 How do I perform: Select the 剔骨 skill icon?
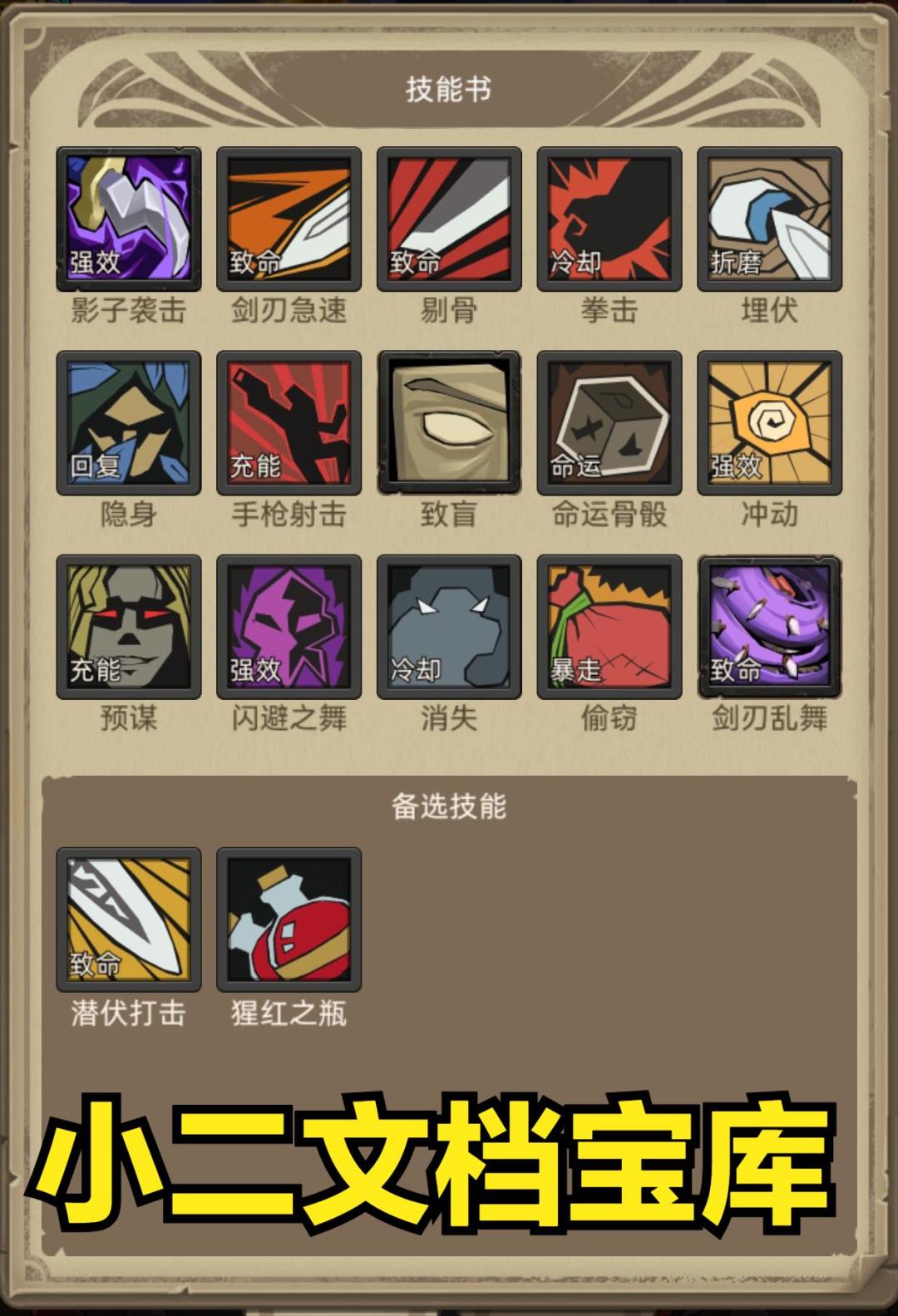pos(449,218)
